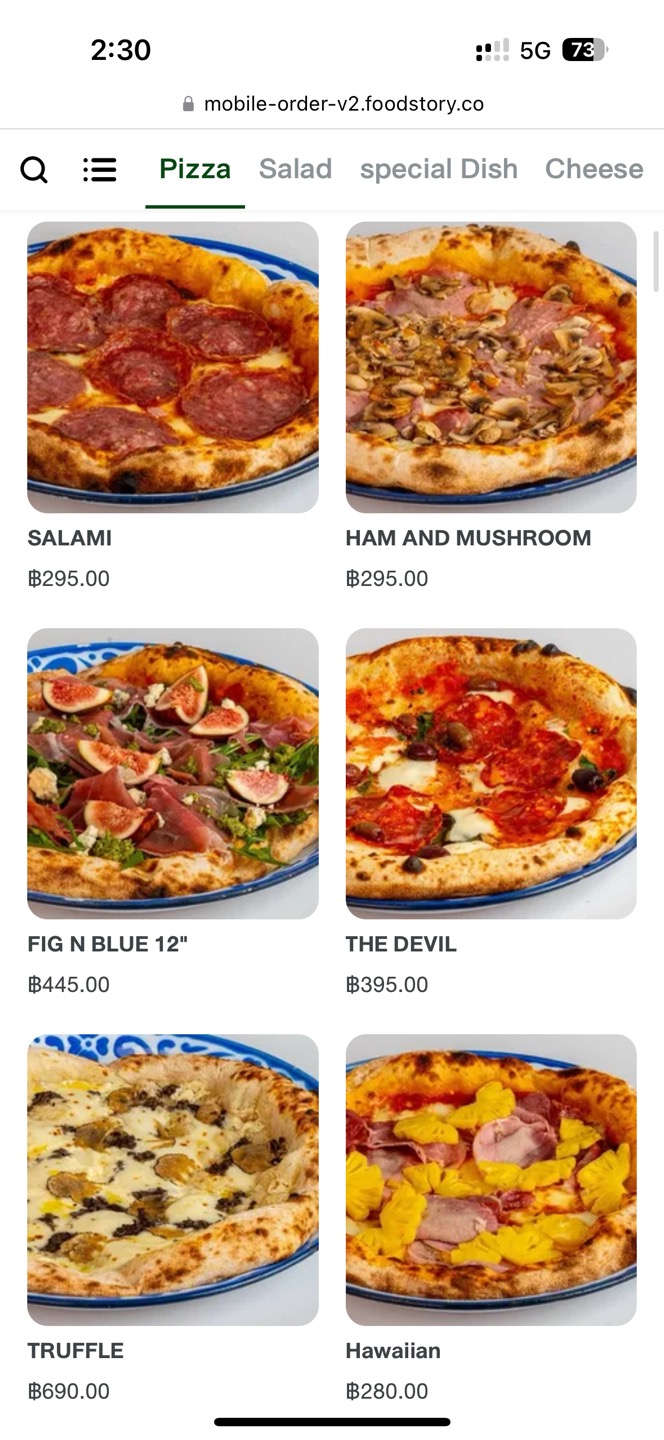Switch to the Salad tab
This screenshot has height=1440, width=664.
click(x=295, y=169)
